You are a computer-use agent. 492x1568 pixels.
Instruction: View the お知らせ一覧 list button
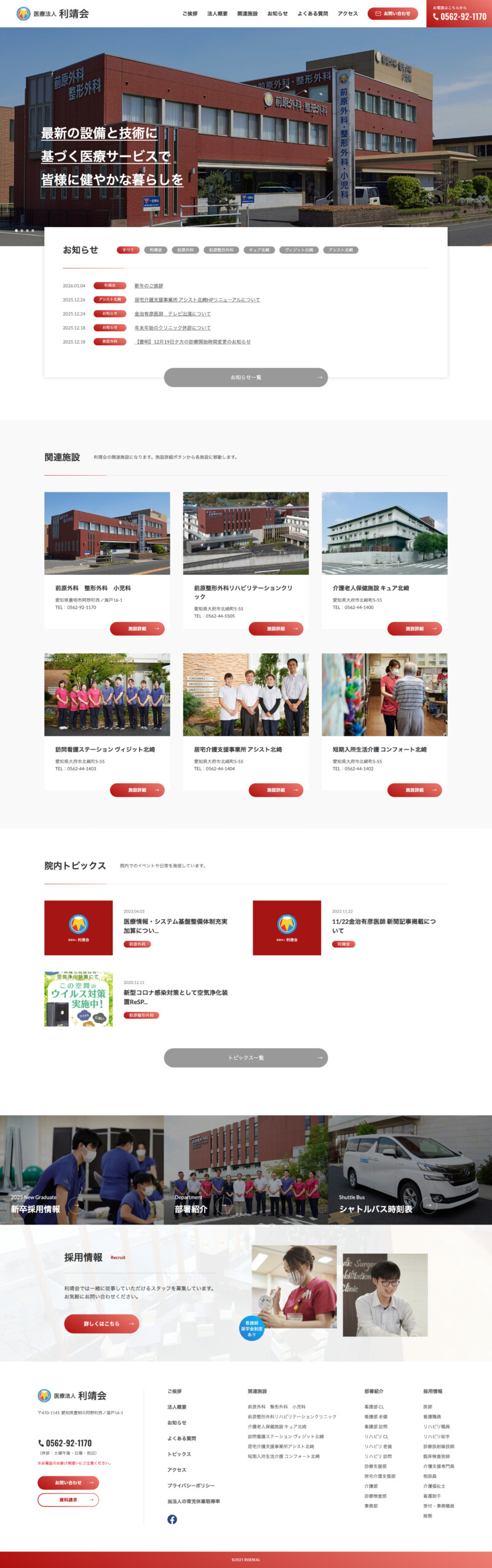(x=245, y=377)
